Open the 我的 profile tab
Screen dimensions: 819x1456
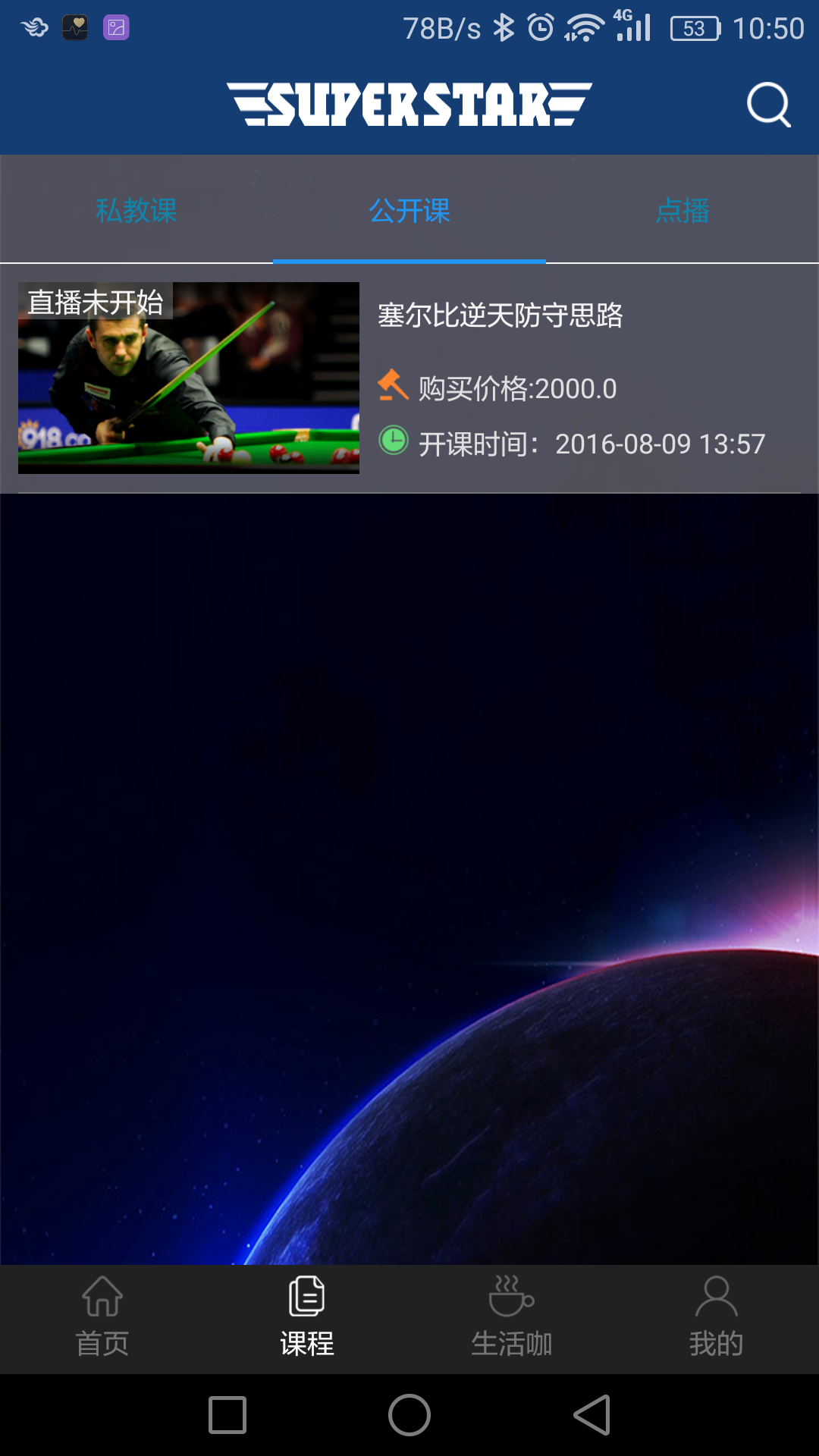click(x=716, y=1318)
